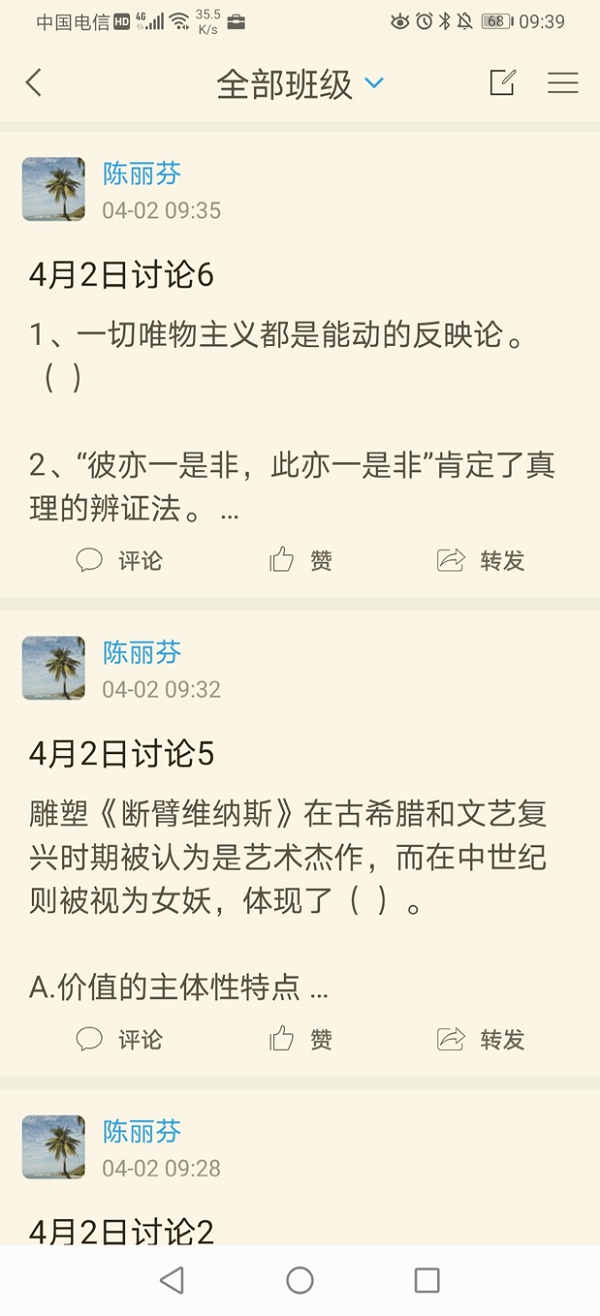Go back using the top-left arrow
Viewport: 600px width, 1316px height.
pos(34,83)
